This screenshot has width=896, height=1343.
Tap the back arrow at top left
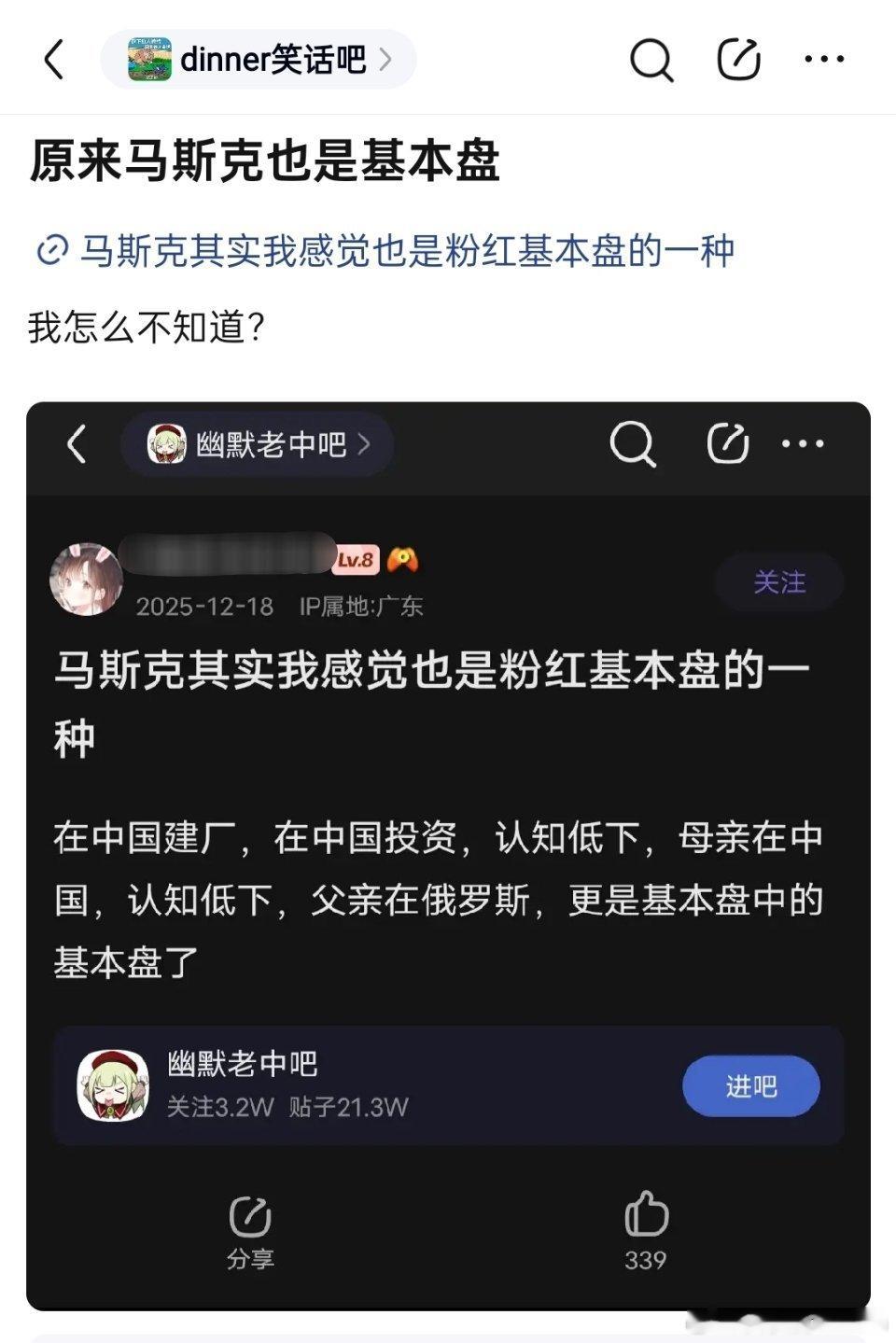pos(53,59)
